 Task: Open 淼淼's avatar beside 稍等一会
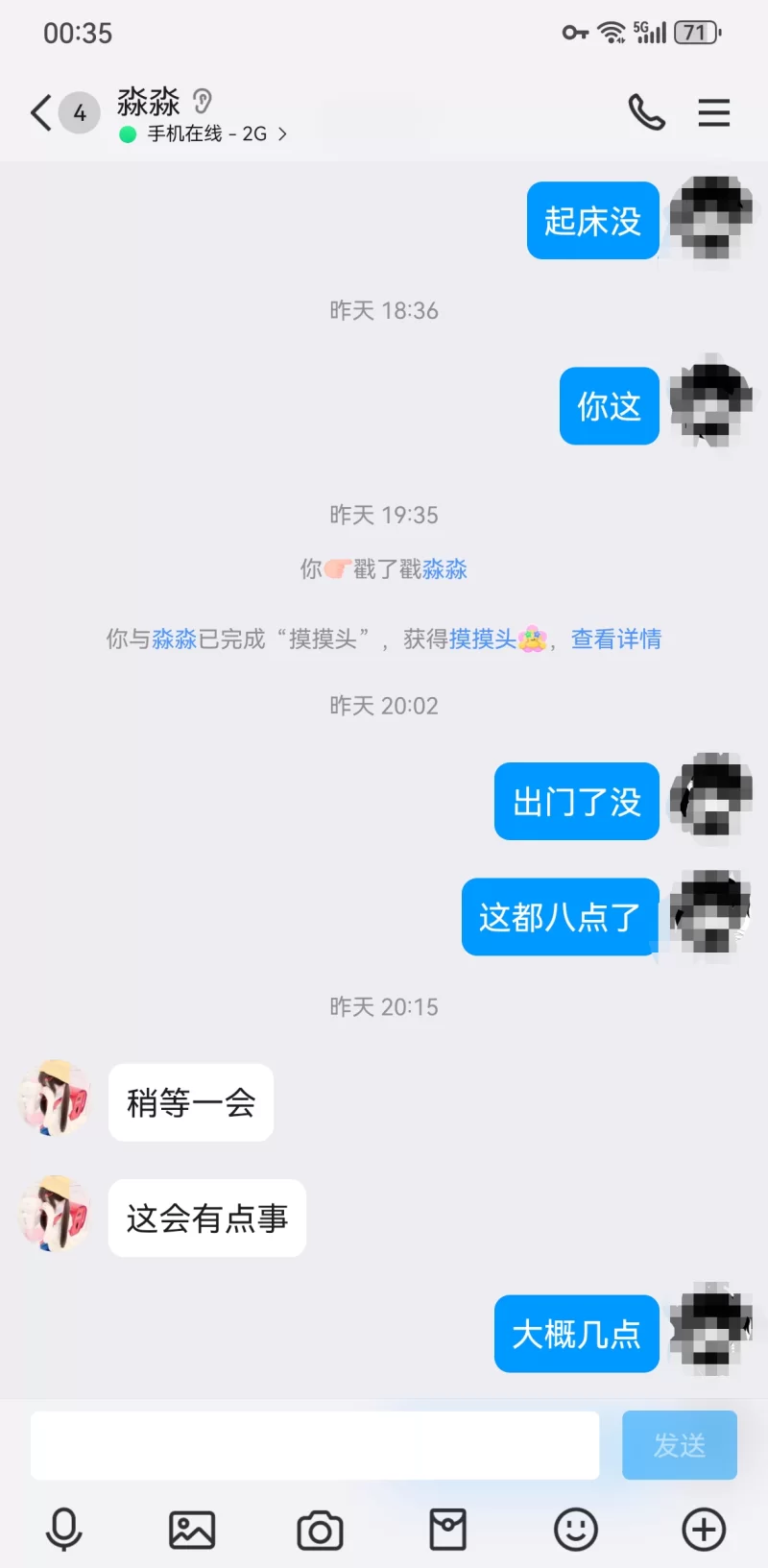click(55, 1099)
